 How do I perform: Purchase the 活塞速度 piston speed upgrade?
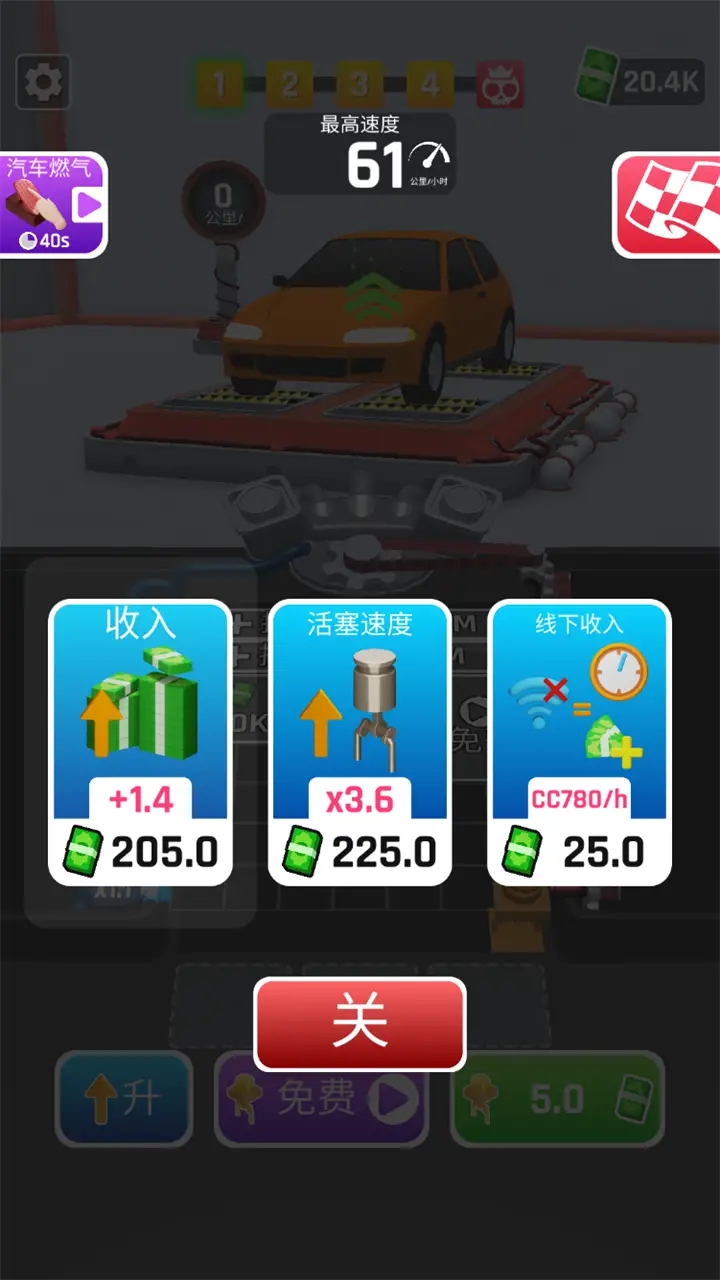coord(360,742)
